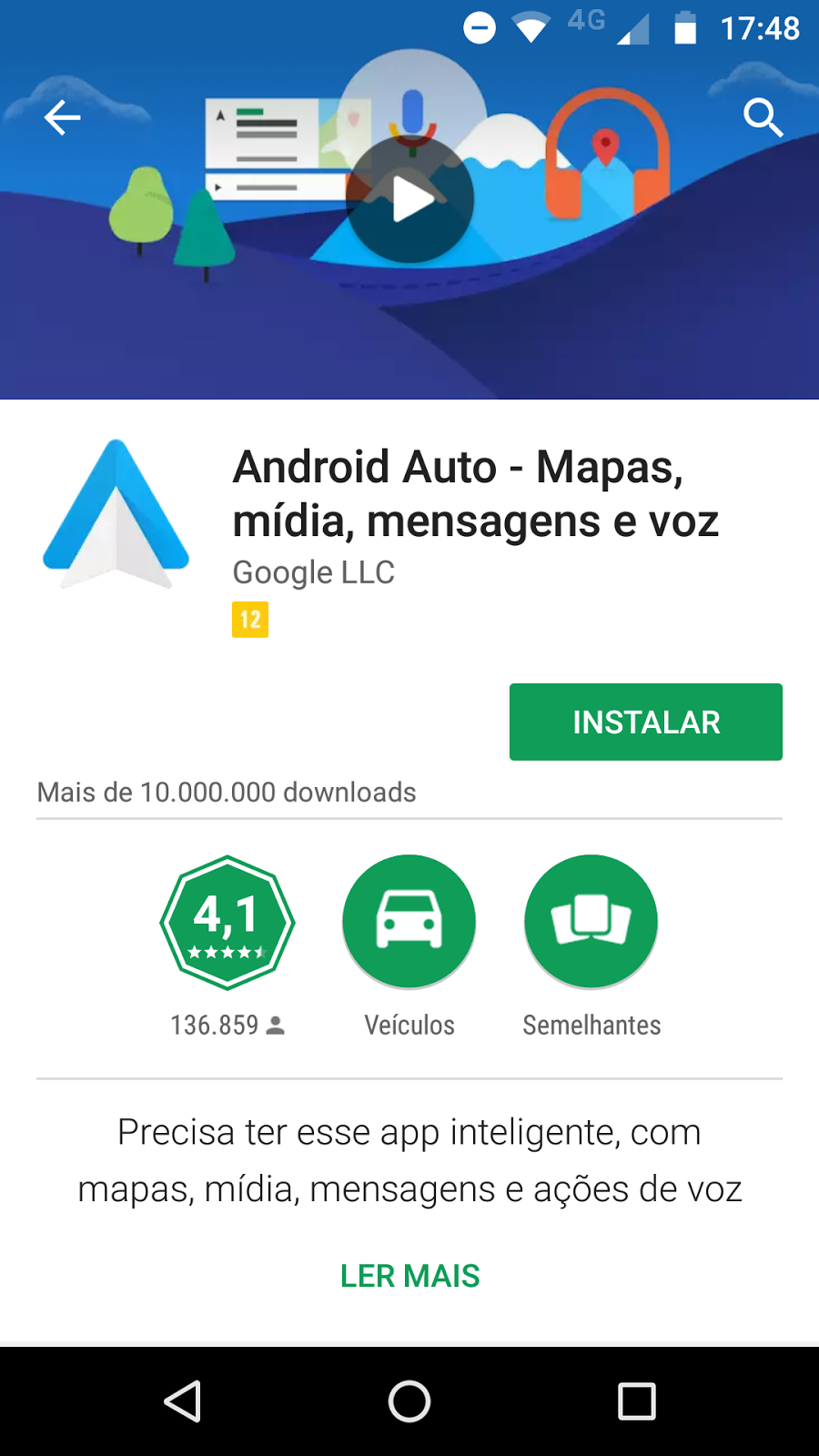Viewport: 819px width, 1456px height.
Task: Open the 4,1 rating reviews badge
Action: (x=227, y=922)
